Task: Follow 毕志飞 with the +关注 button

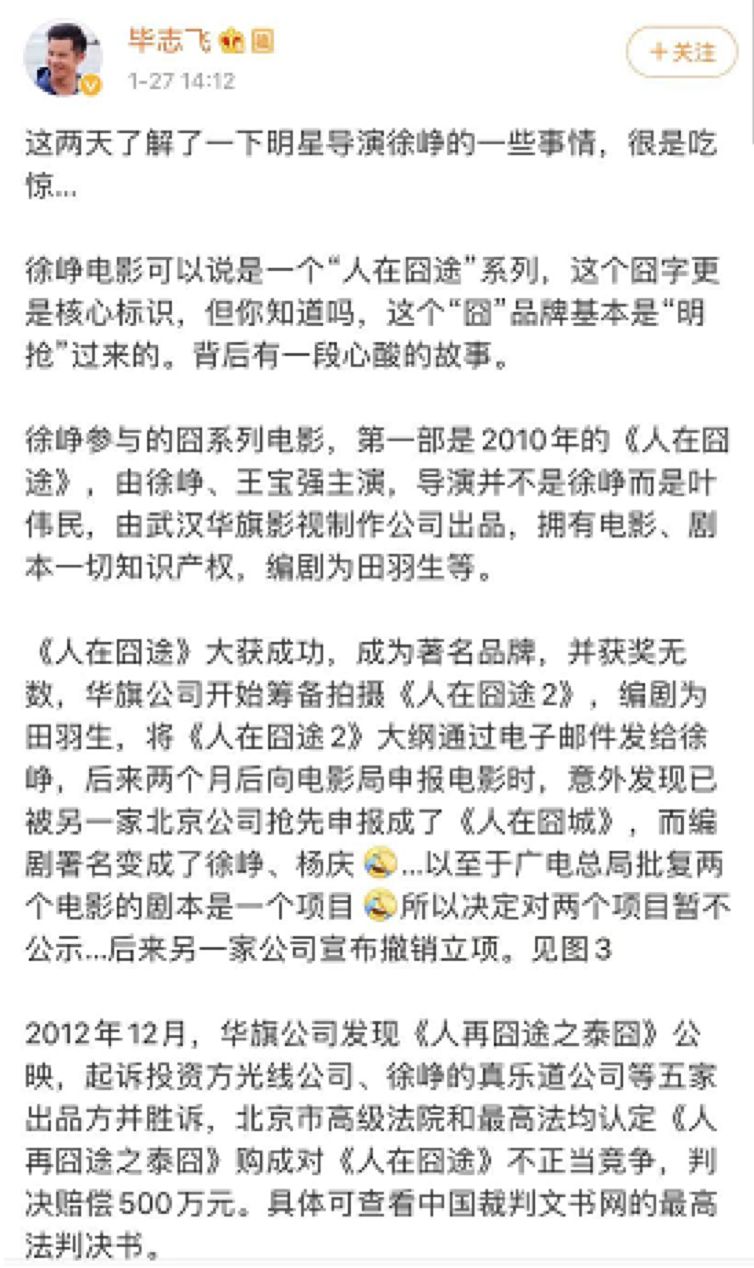Action: (682, 53)
